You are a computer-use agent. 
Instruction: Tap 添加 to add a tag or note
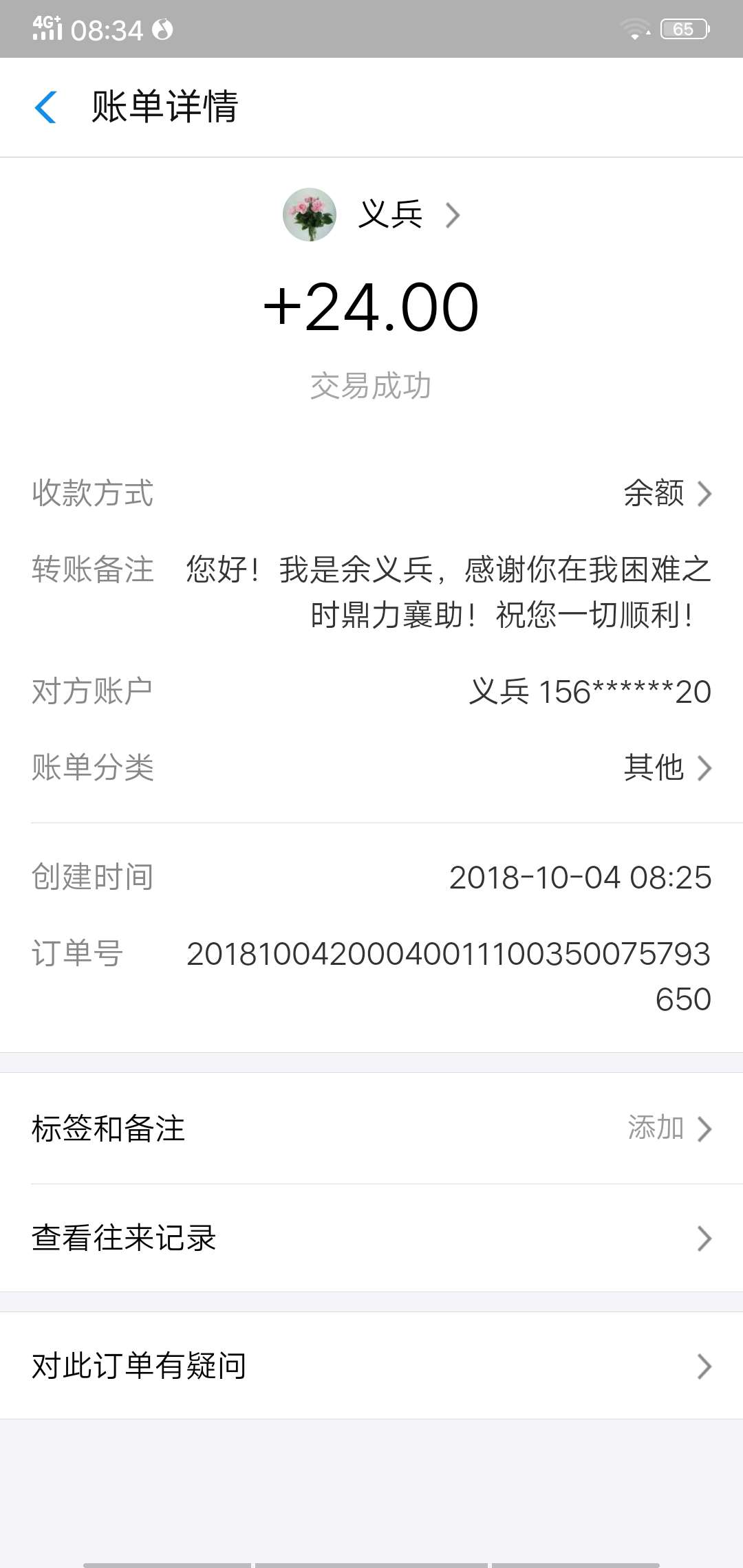click(656, 1128)
